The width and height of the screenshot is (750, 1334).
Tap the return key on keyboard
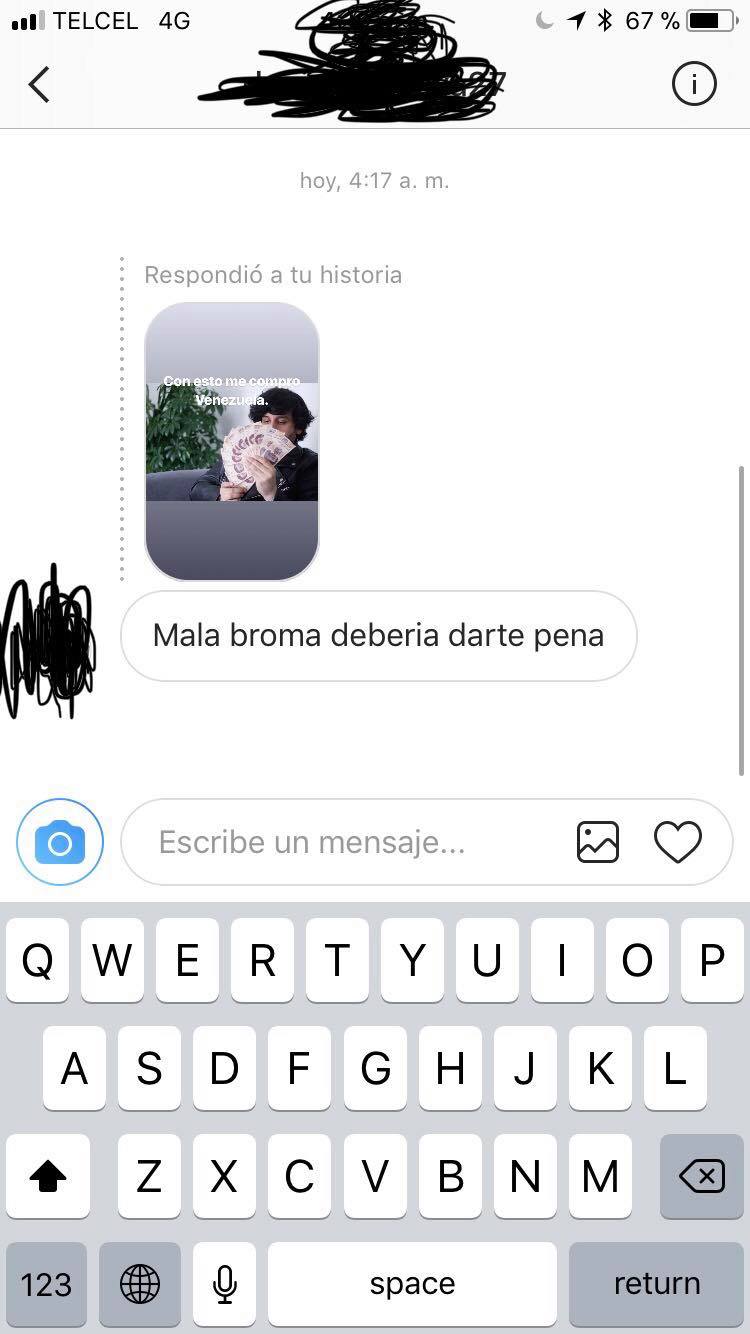click(656, 1283)
